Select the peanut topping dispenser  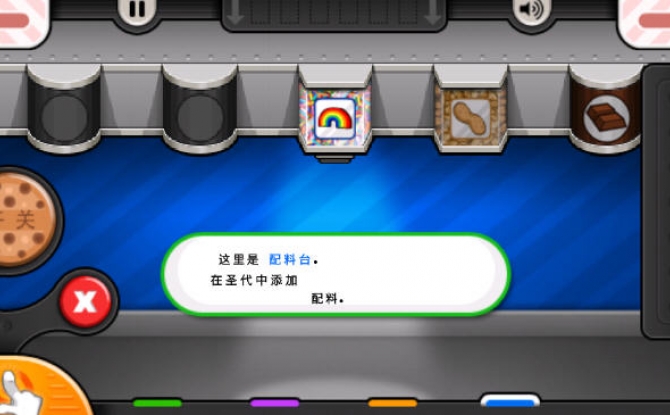pos(467,115)
